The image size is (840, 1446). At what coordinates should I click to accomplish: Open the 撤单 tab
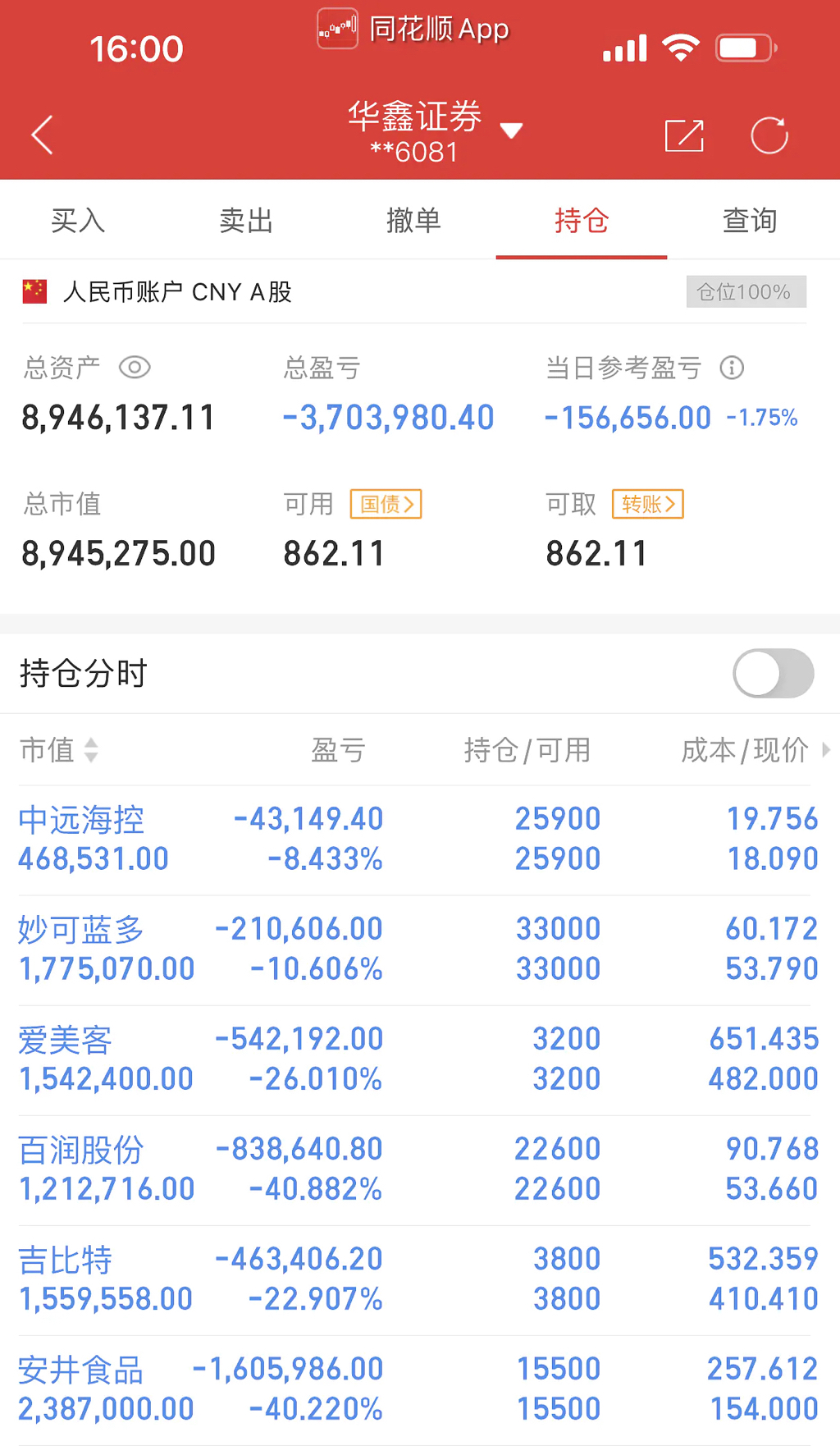click(x=413, y=221)
